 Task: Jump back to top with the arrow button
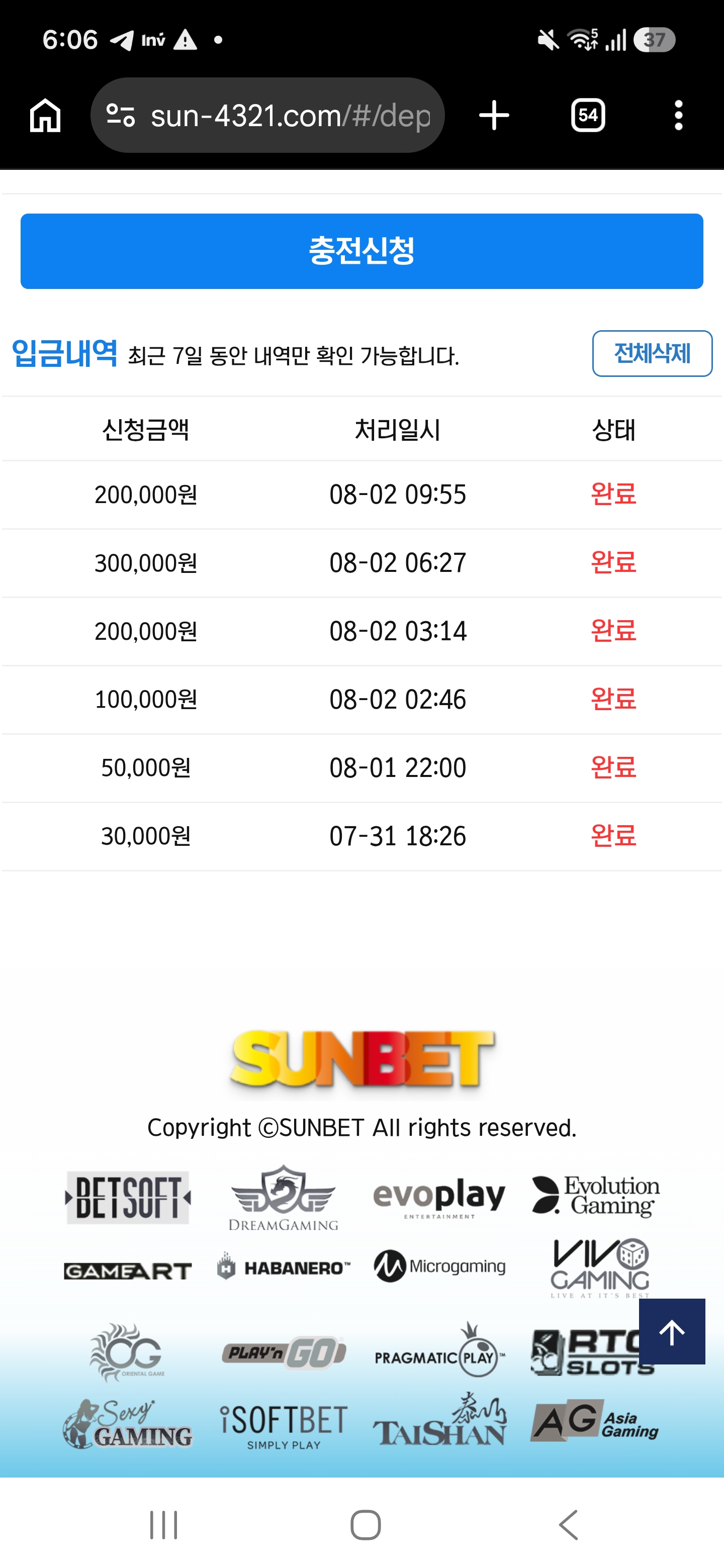tap(672, 1331)
